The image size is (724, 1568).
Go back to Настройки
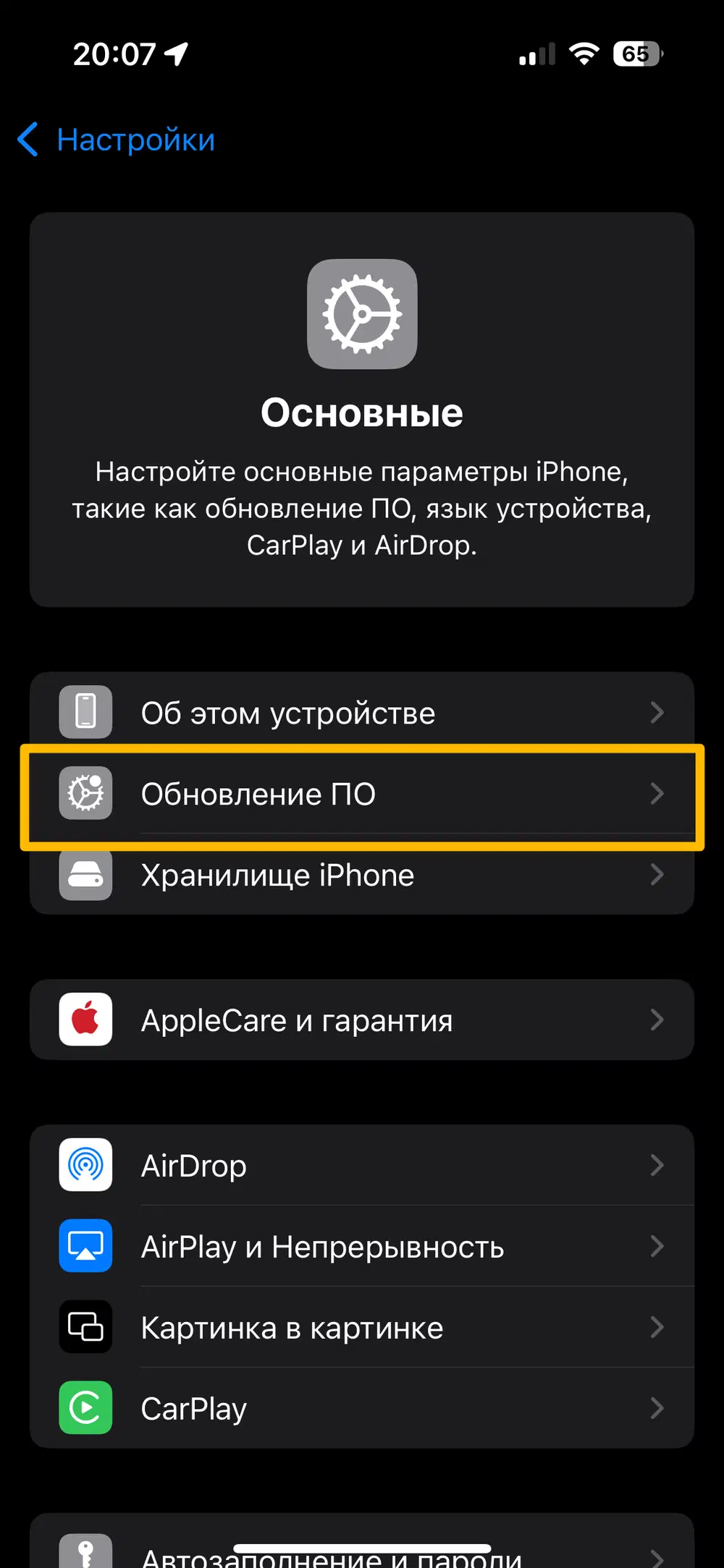click(117, 140)
